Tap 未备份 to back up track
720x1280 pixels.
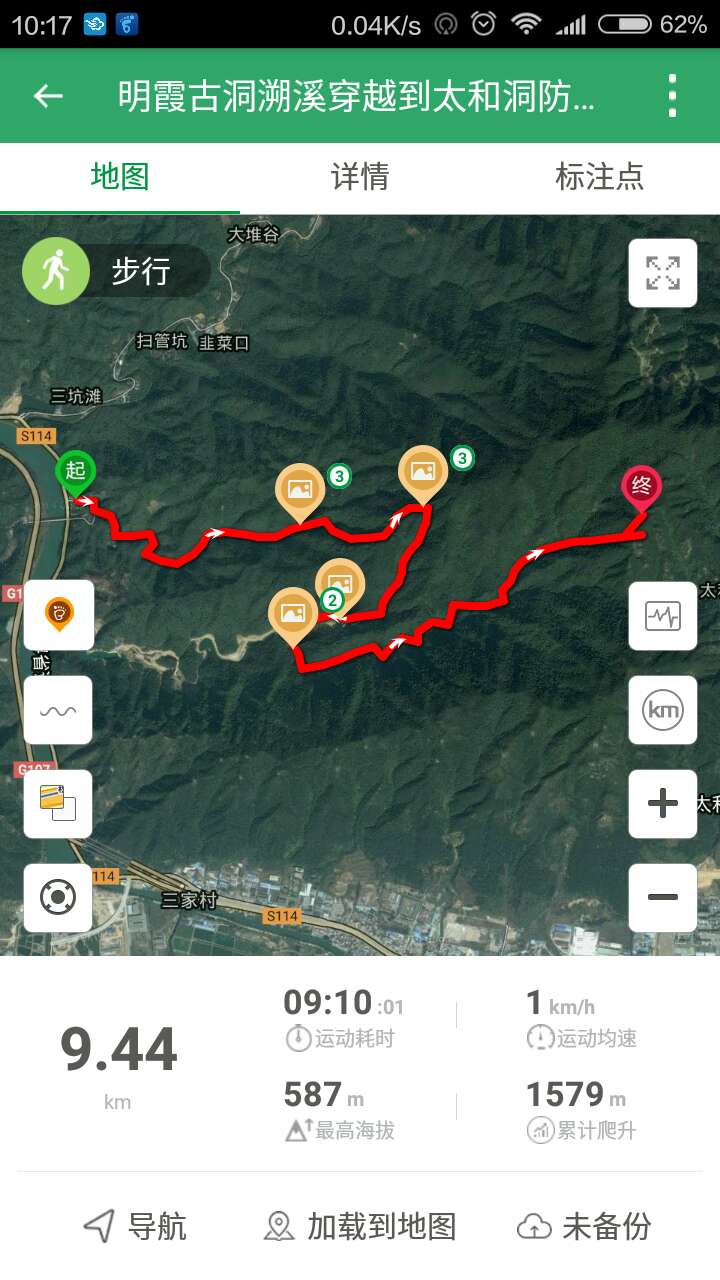(x=584, y=1226)
